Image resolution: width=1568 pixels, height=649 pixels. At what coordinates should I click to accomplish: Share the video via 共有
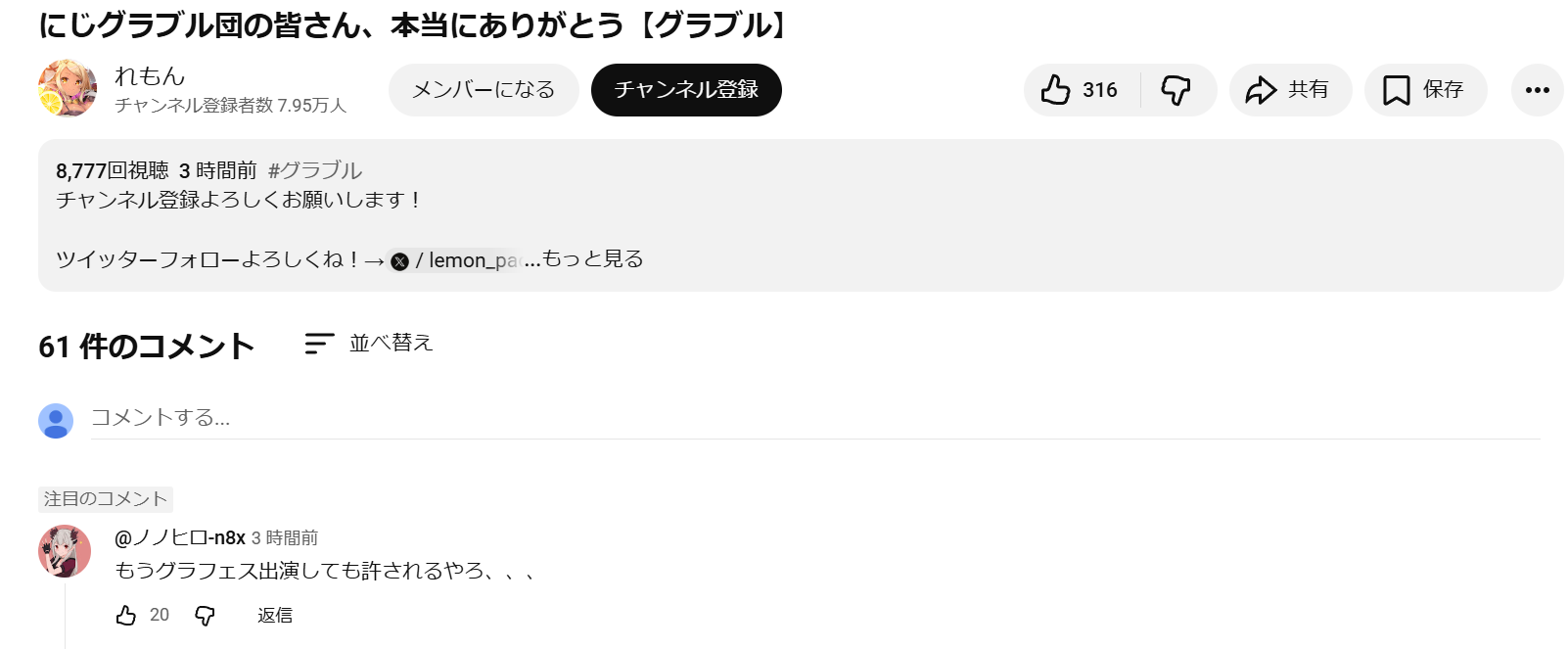[1290, 90]
